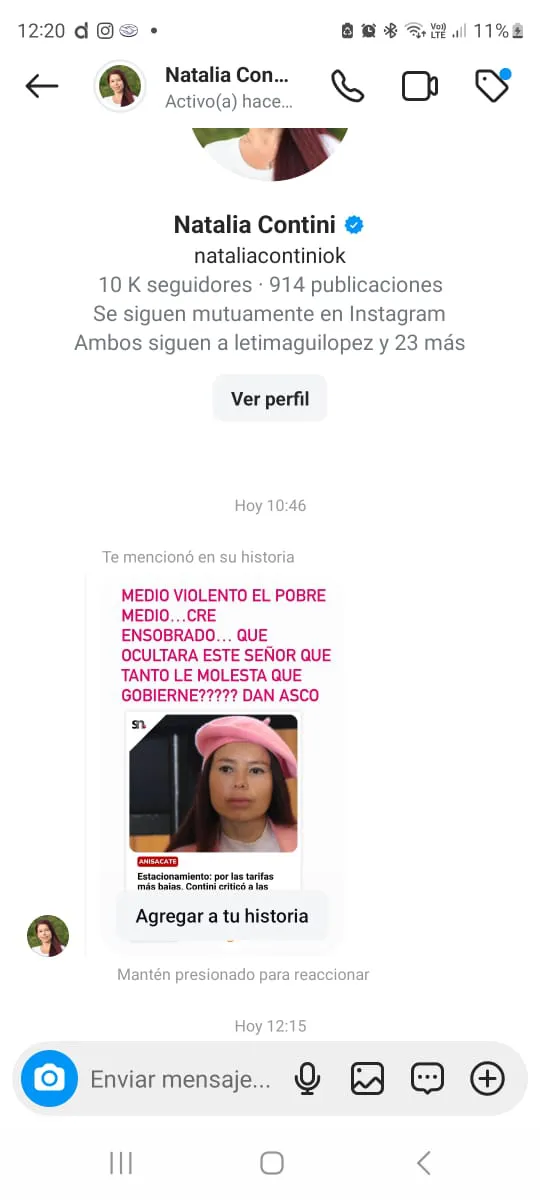The width and height of the screenshot is (540, 1200).
Task: Go back using the top-left arrow
Action: (x=42, y=86)
